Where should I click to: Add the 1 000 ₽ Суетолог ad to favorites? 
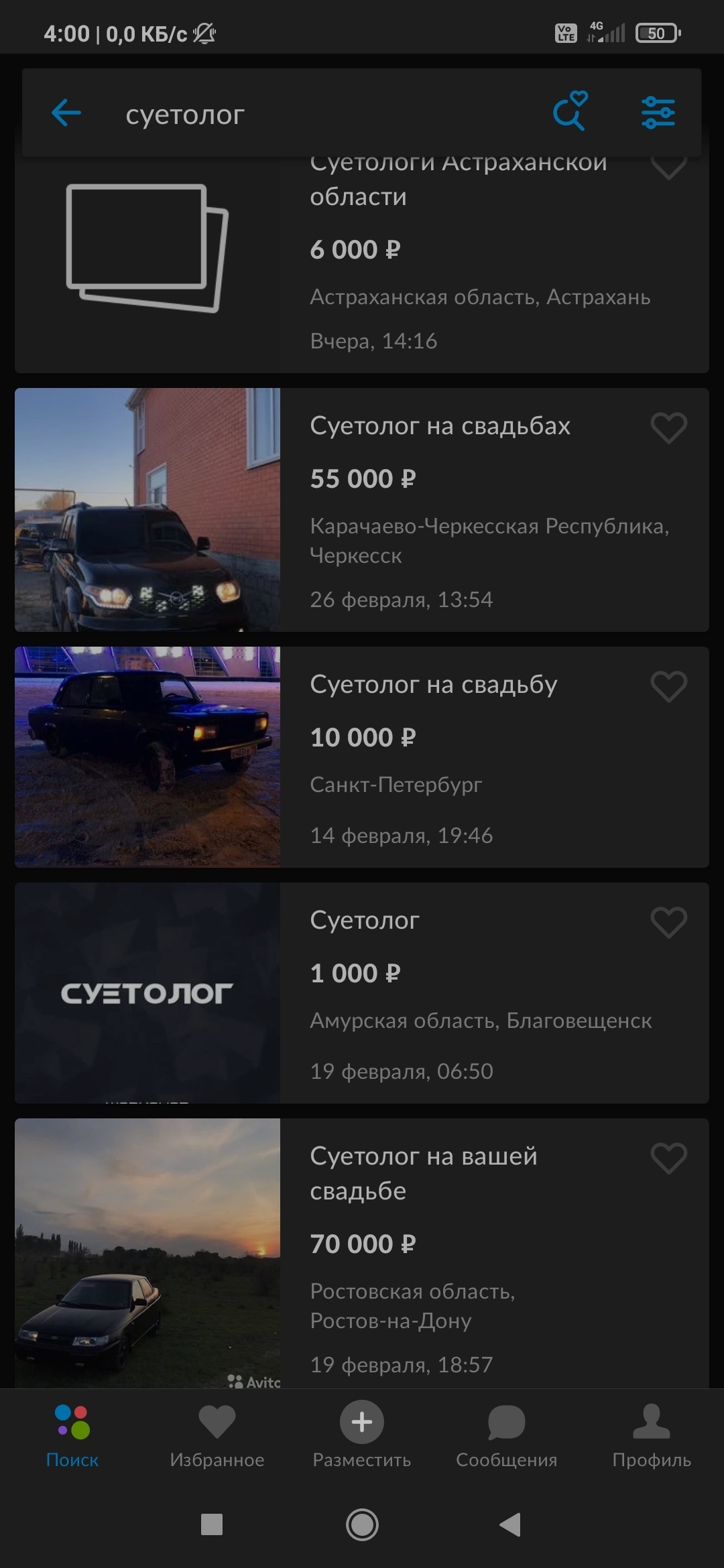pos(668,922)
